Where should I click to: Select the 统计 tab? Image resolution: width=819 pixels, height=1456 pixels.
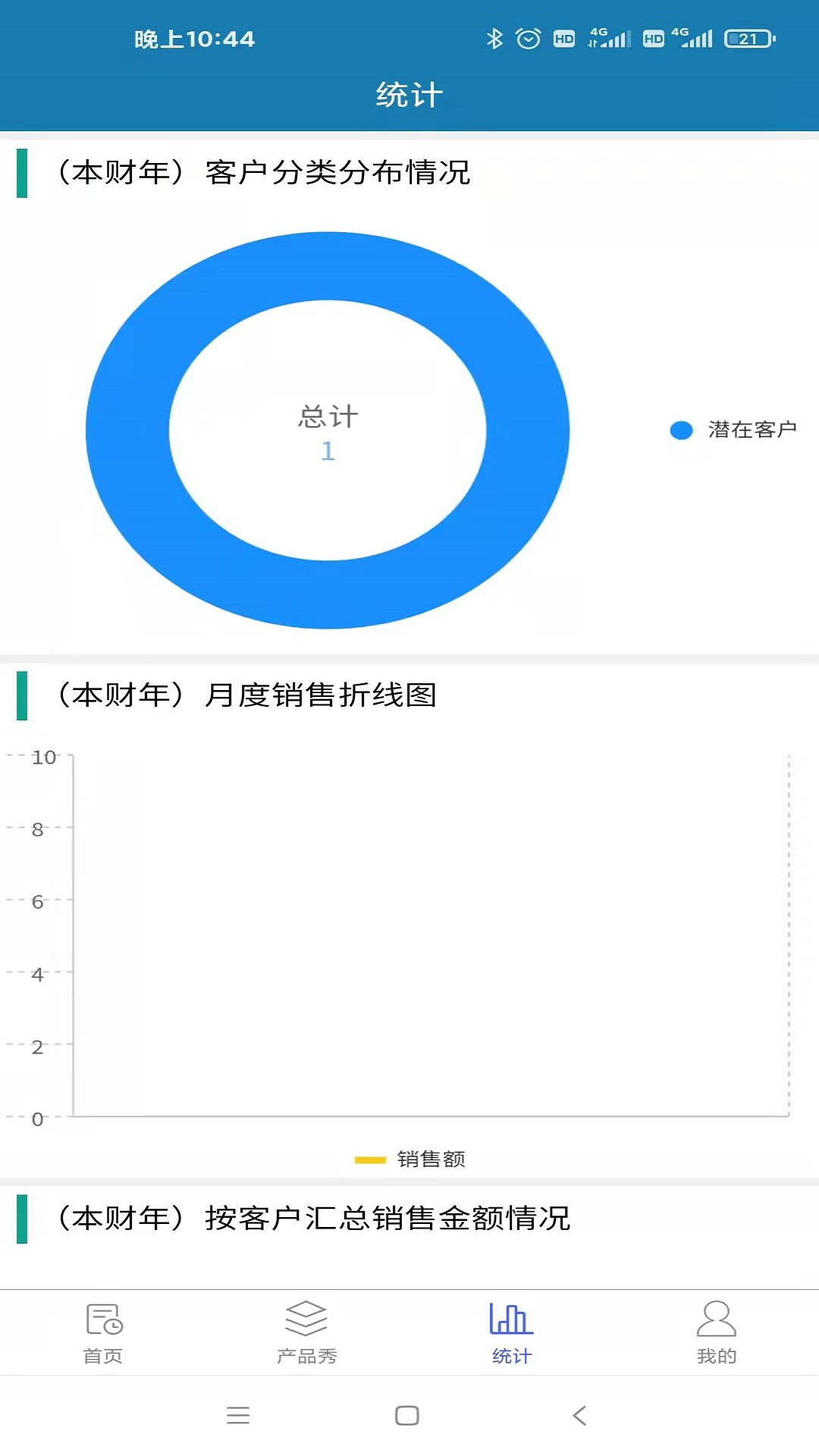pos(511,1332)
